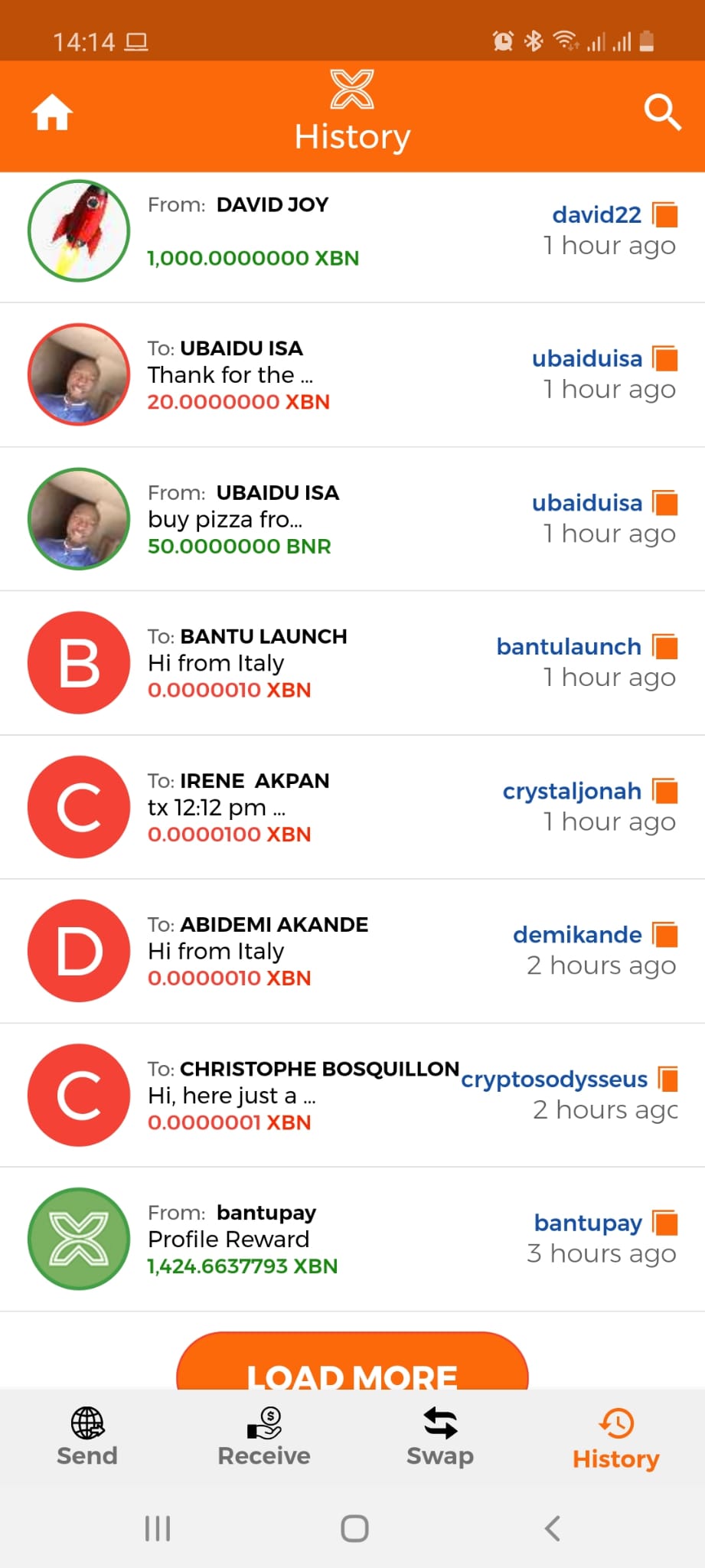Go to the home screen icon

[x=52, y=113]
